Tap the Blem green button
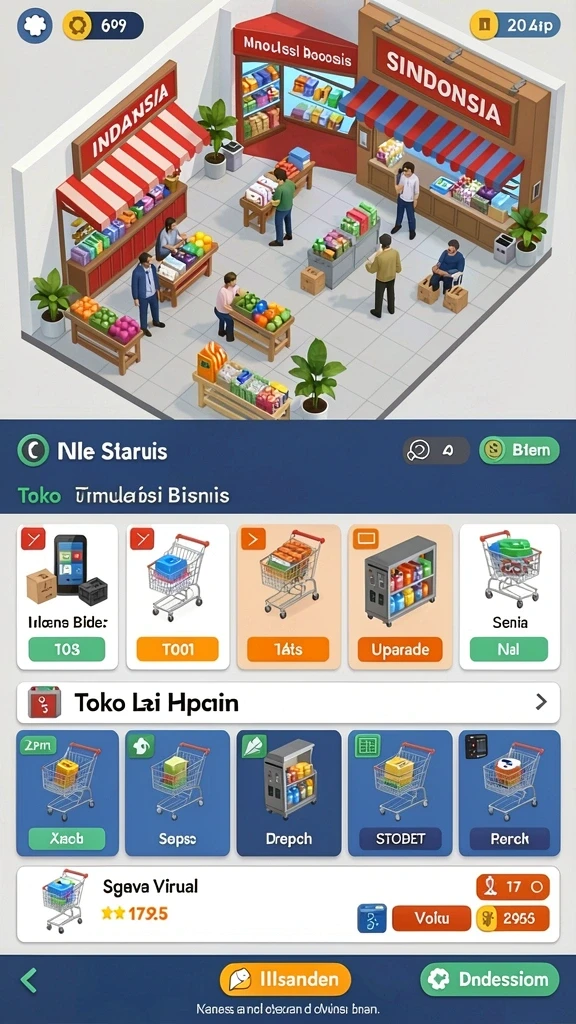This screenshot has height=1024, width=576. click(x=519, y=451)
